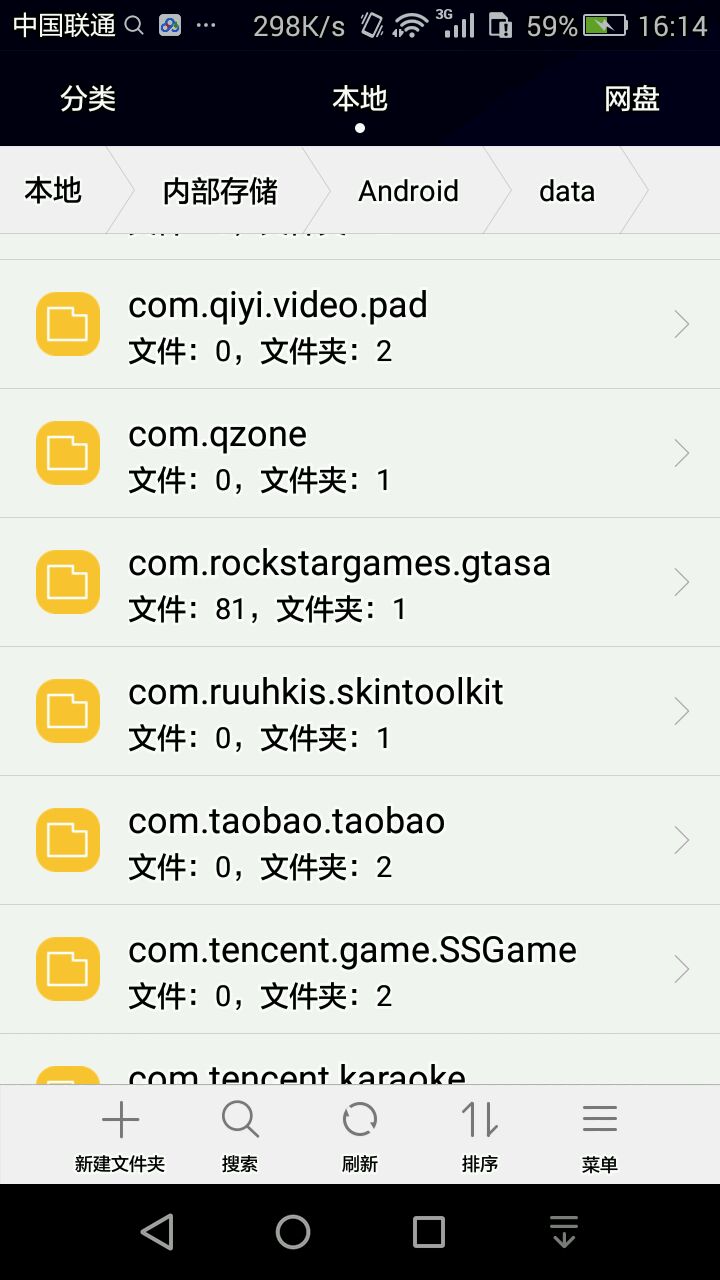Return to the home screen

point(293,1232)
